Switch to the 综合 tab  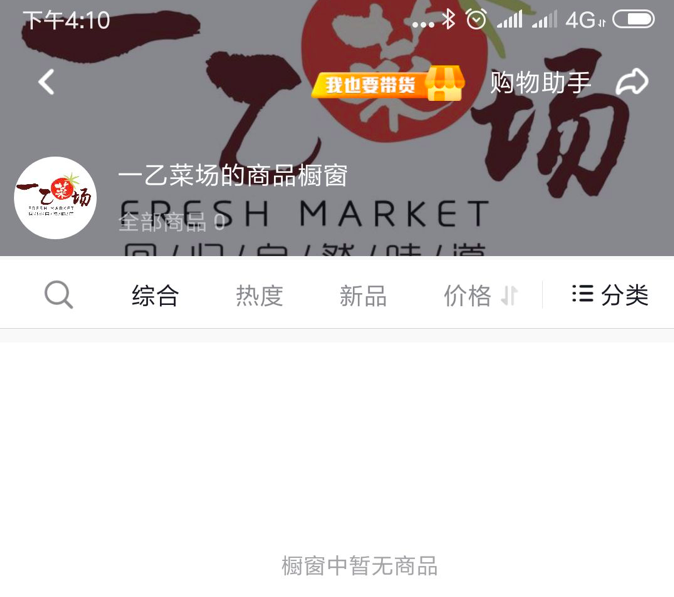(x=155, y=295)
